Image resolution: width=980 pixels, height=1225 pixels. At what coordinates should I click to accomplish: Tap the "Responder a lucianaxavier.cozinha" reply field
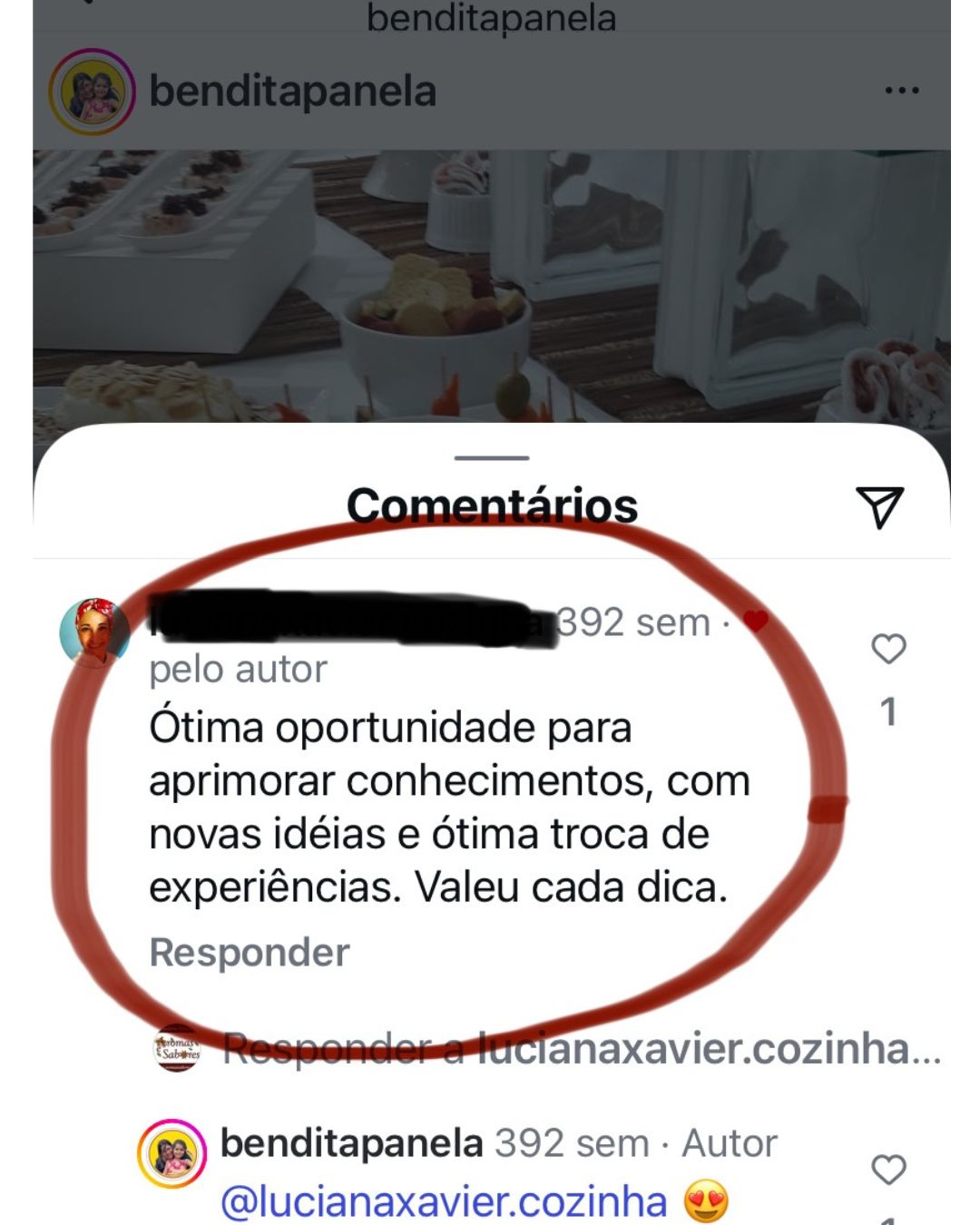(581, 1049)
